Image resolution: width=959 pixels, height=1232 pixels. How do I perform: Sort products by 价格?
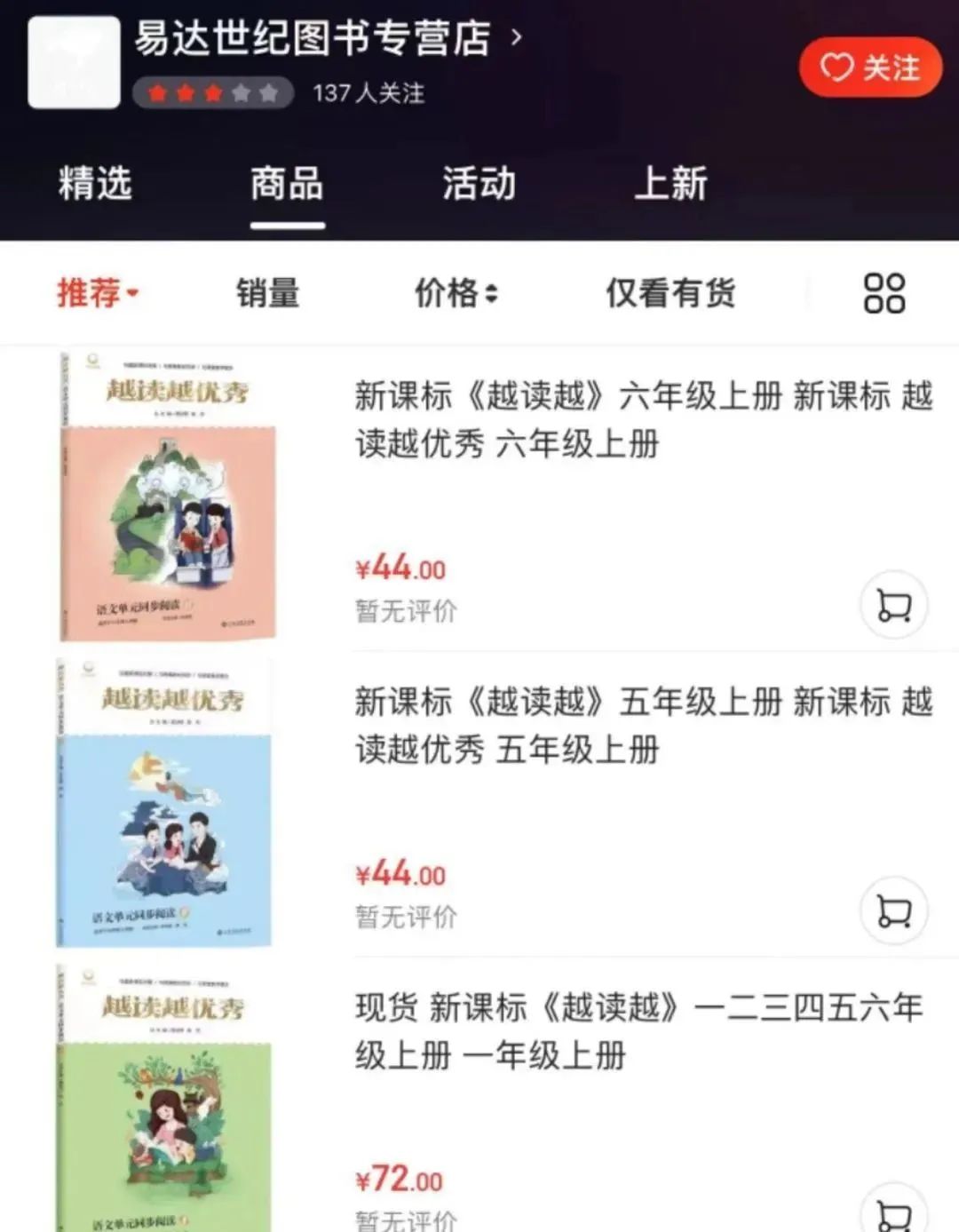(x=456, y=292)
